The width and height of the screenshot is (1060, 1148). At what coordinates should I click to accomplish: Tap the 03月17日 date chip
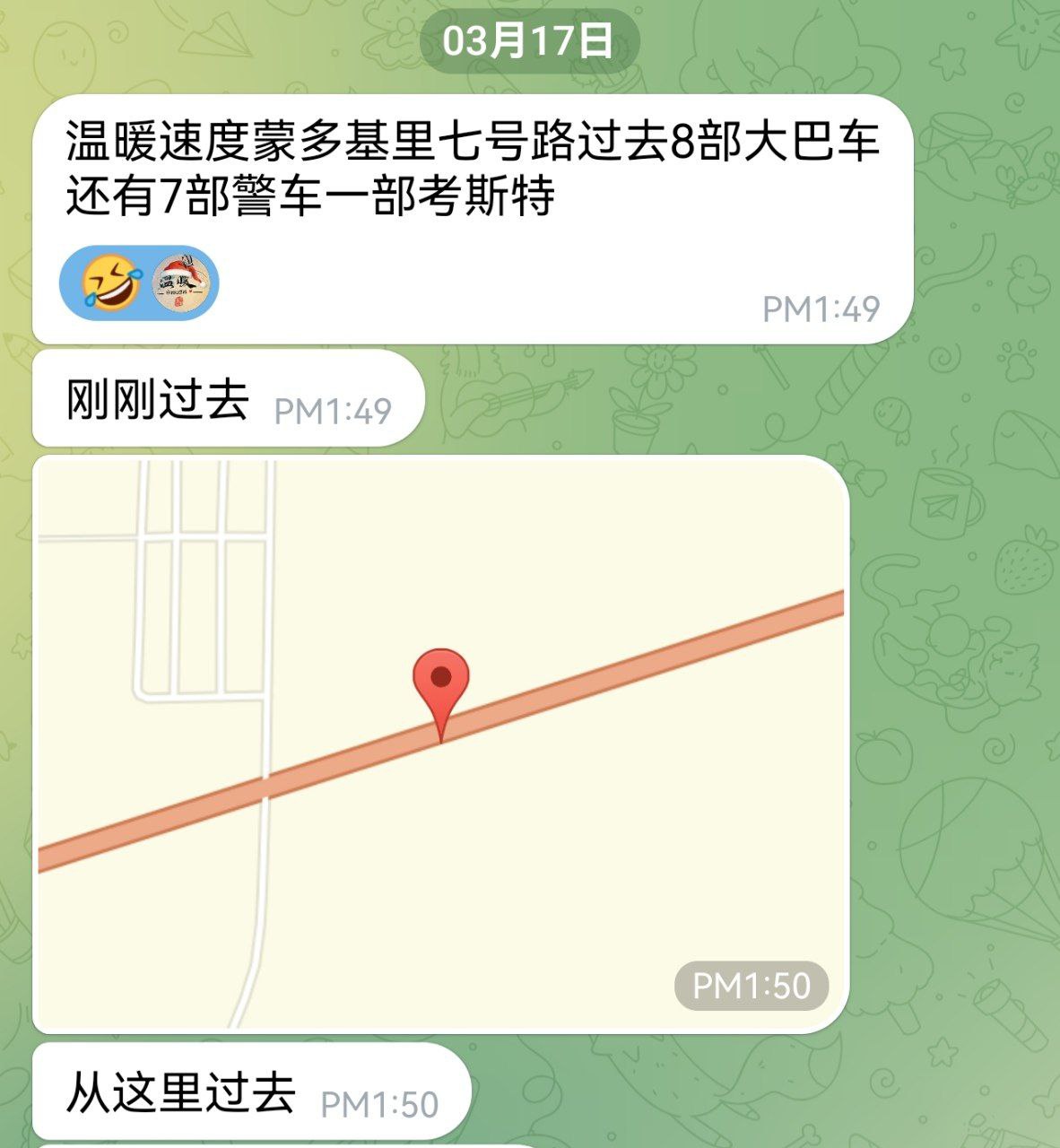click(x=529, y=40)
